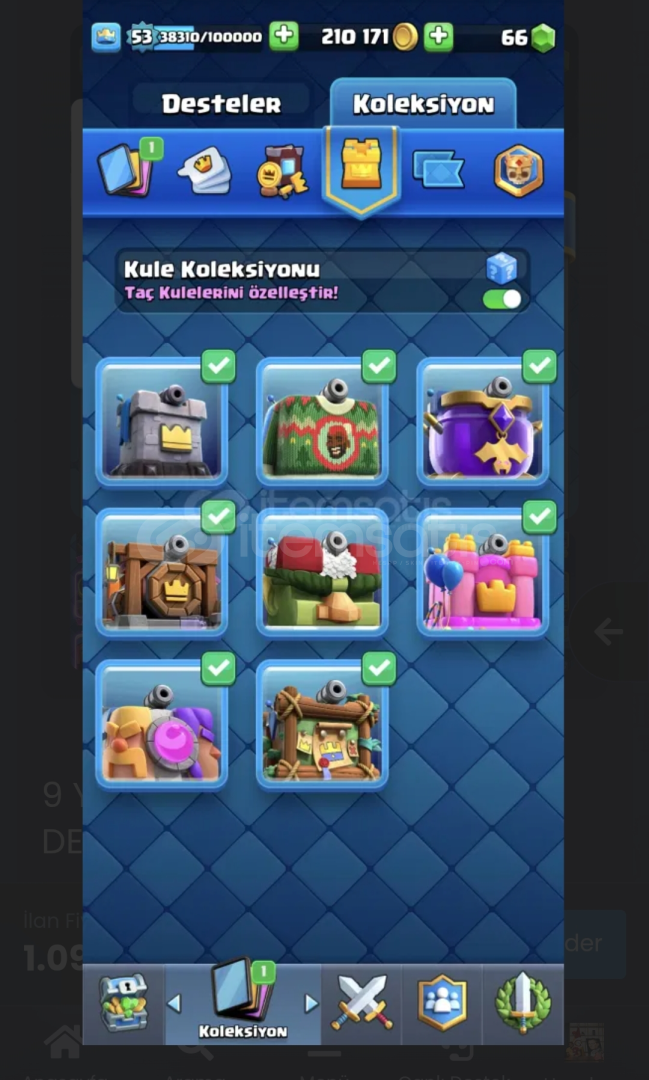Select the jungle log tower skin

(322, 725)
